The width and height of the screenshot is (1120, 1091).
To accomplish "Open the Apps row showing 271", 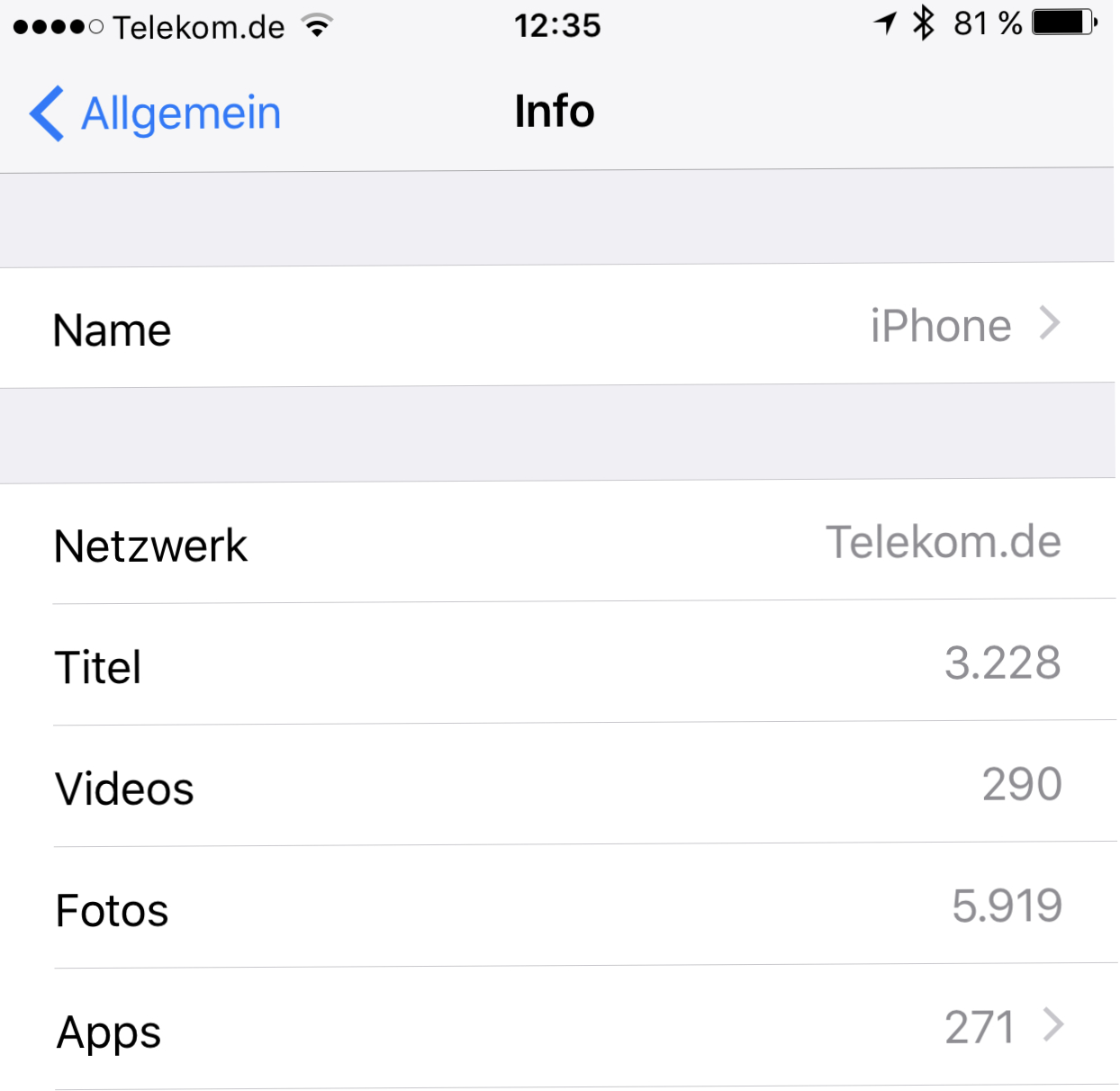I will pyautogui.click(x=558, y=1028).
